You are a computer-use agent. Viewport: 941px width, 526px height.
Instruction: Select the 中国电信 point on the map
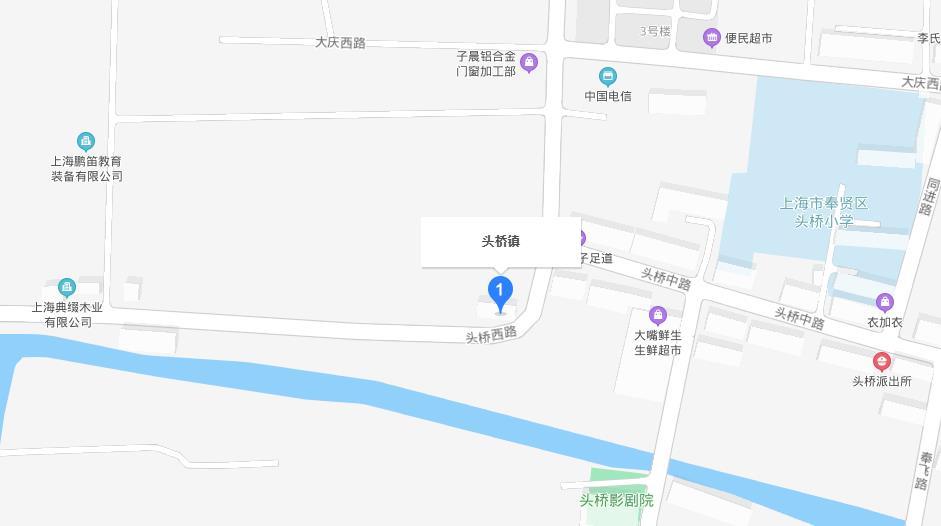(x=607, y=77)
